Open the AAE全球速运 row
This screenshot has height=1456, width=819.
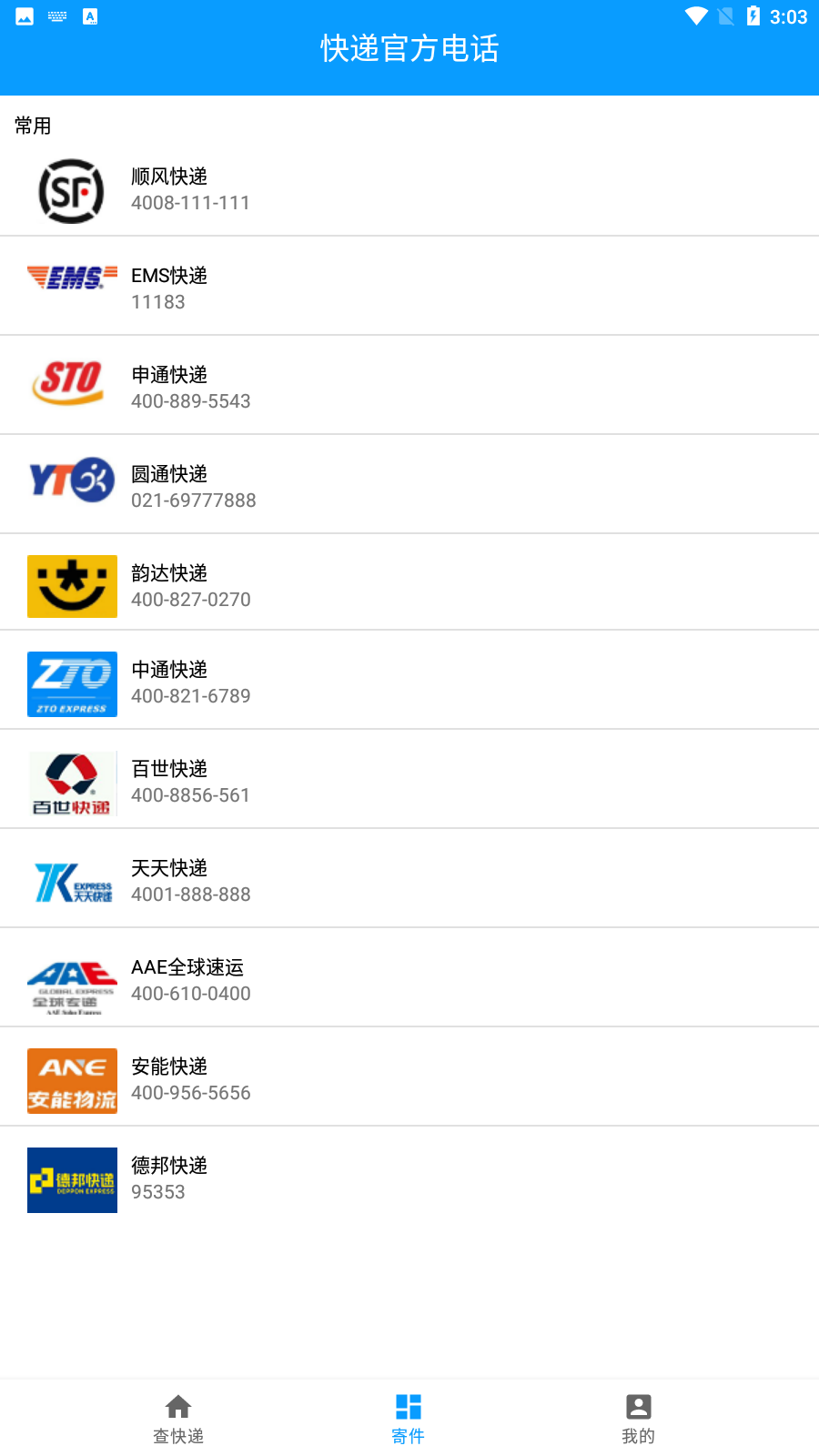409,980
